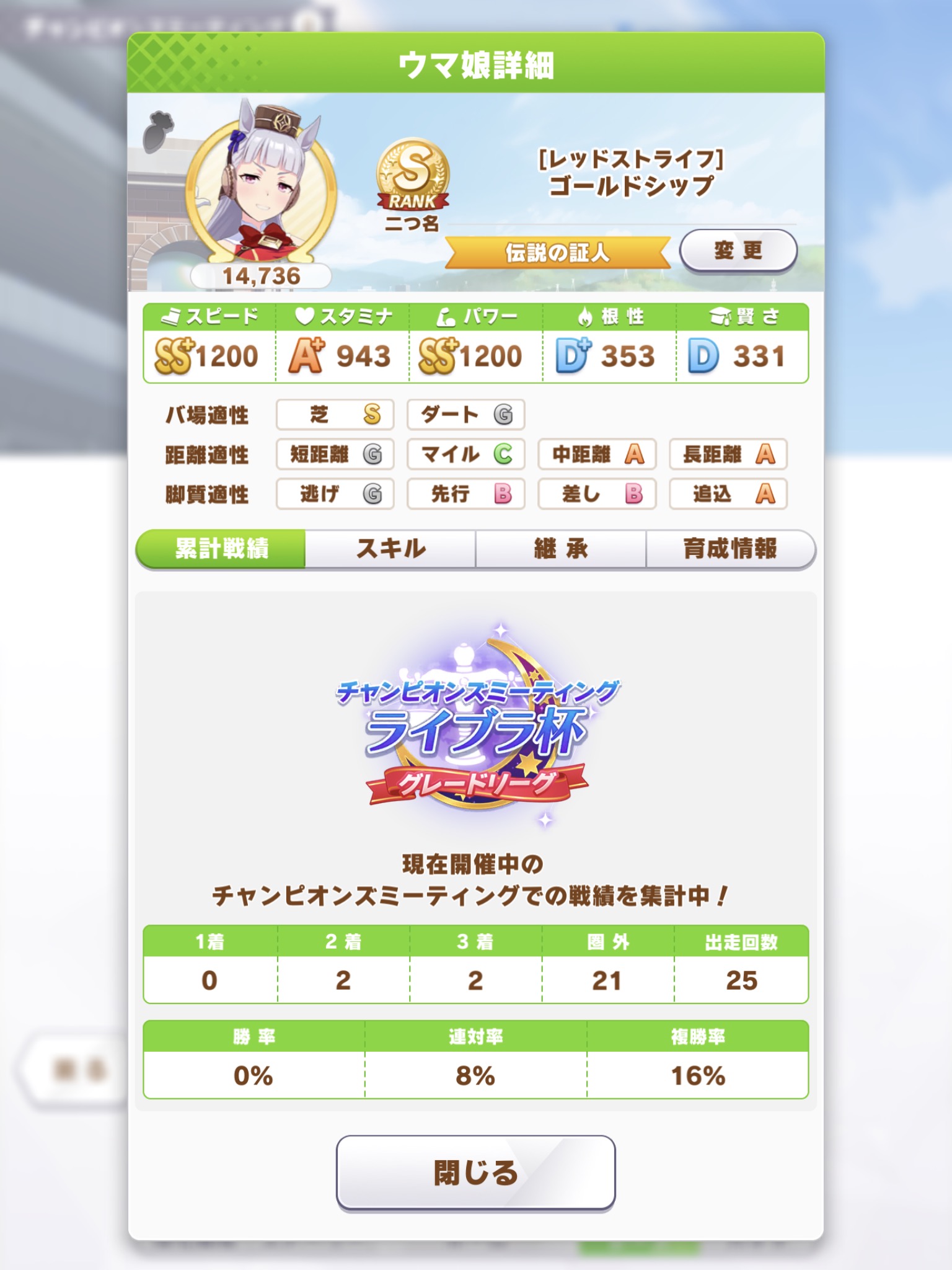This screenshot has width=952, height=1270.
Task: Open the 継承 tab
Action: (x=560, y=549)
